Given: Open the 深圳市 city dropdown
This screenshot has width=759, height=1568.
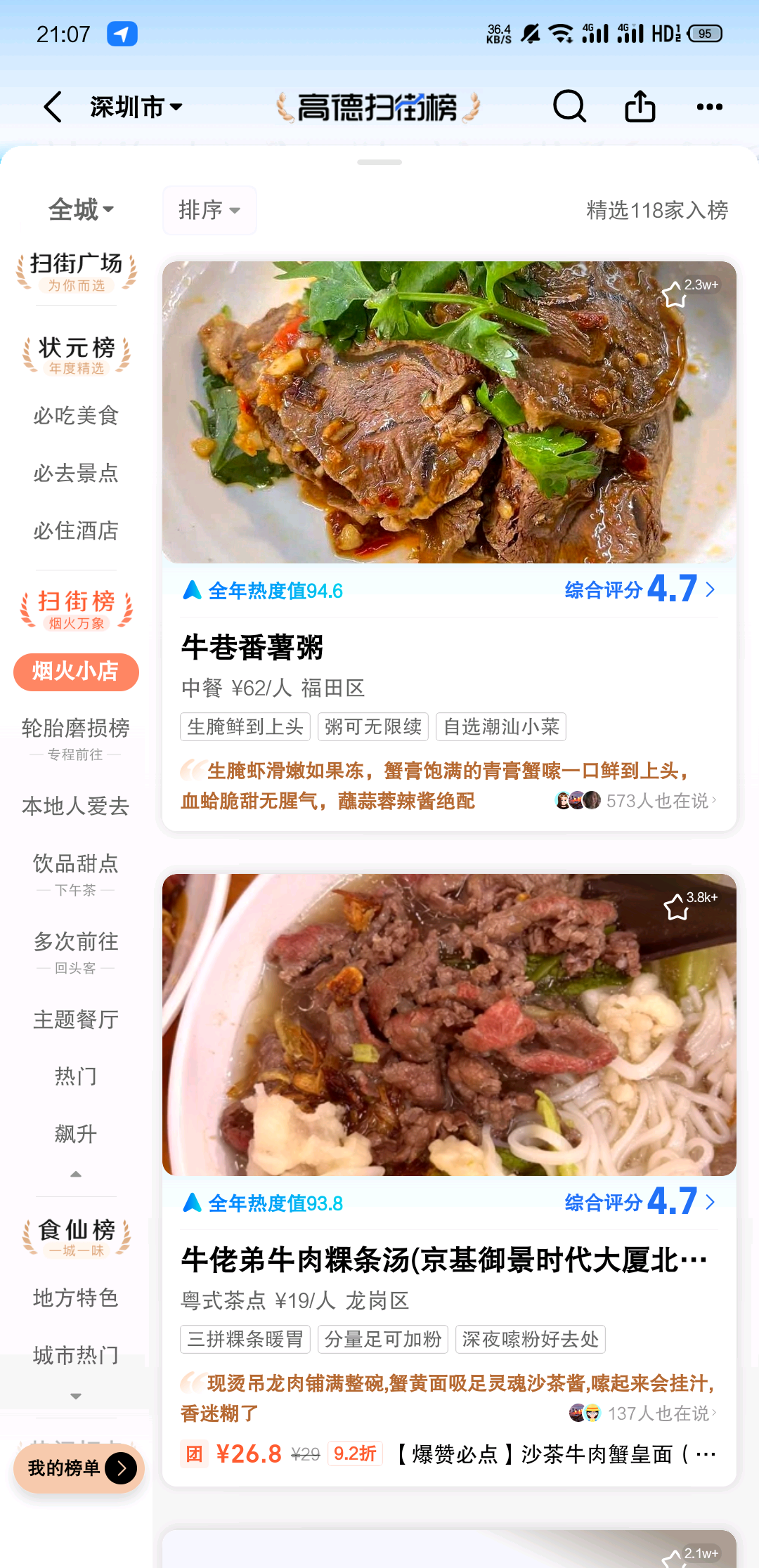Looking at the screenshot, I should pos(135,107).
